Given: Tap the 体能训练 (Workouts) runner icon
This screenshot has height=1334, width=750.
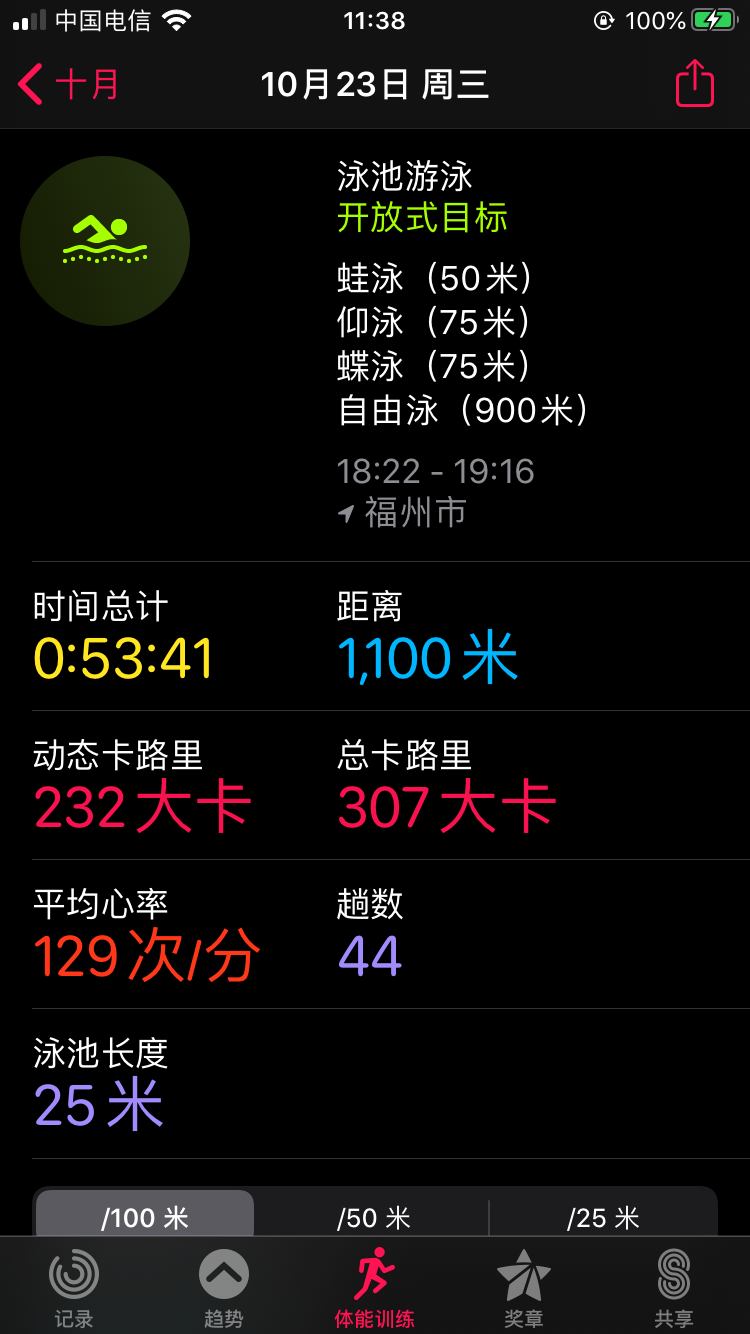Looking at the screenshot, I should pyautogui.click(x=375, y=1274).
